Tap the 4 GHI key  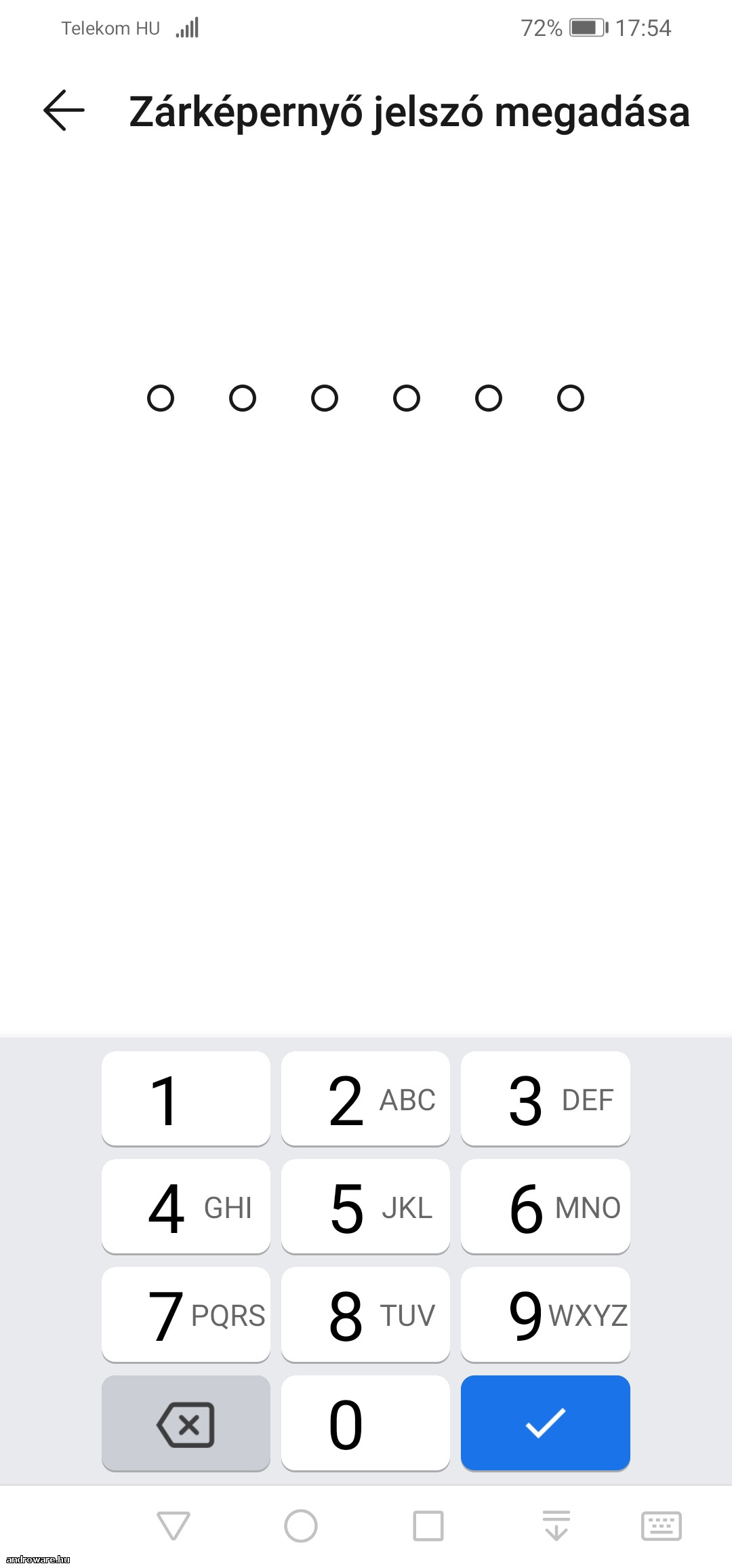186,1207
